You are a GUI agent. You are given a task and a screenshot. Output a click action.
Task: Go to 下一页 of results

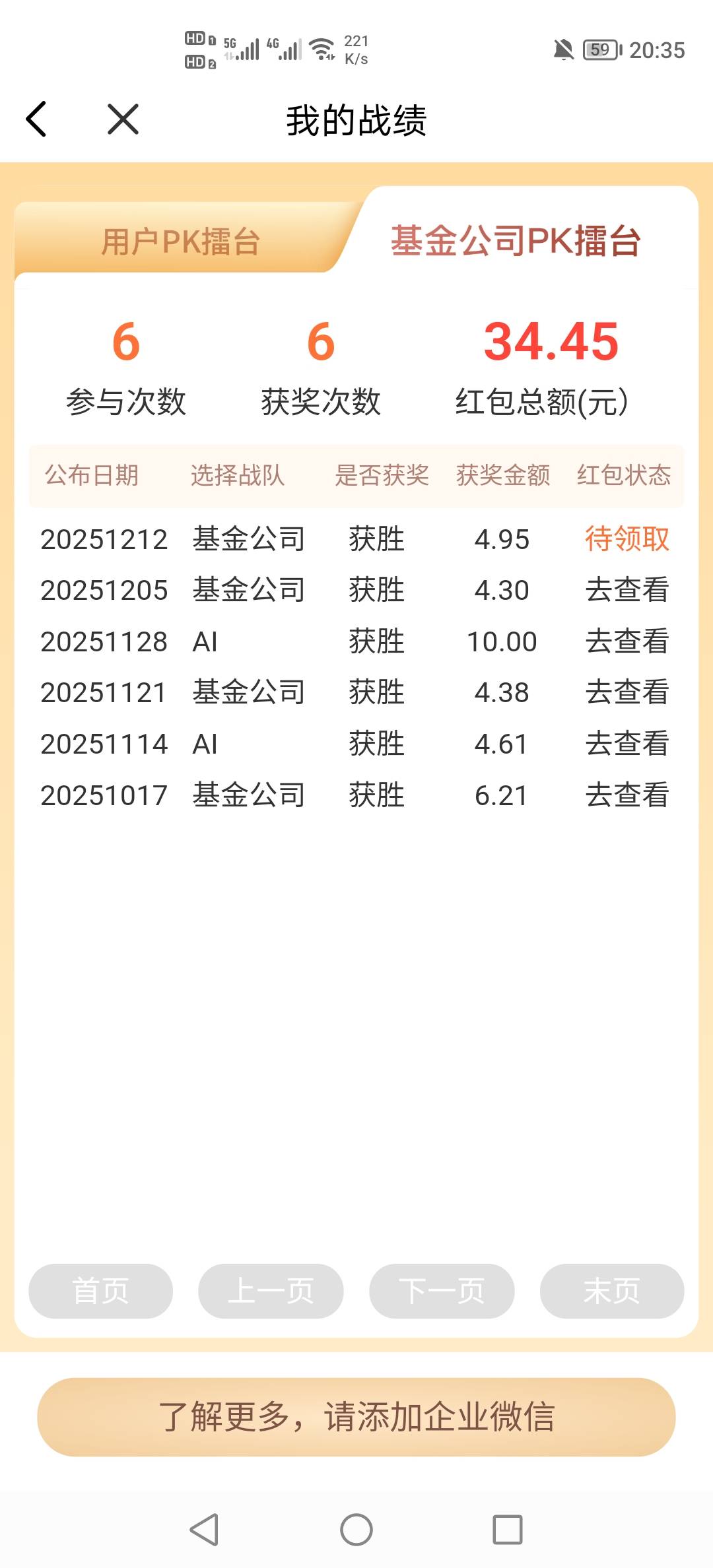tap(442, 1291)
